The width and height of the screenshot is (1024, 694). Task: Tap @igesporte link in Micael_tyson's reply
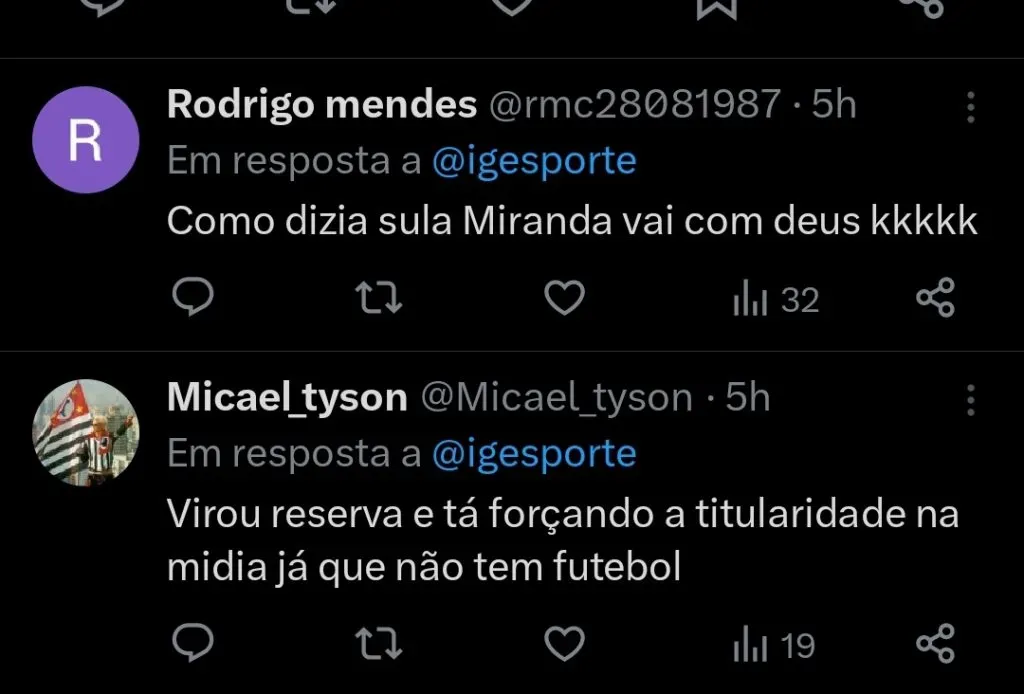point(534,454)
